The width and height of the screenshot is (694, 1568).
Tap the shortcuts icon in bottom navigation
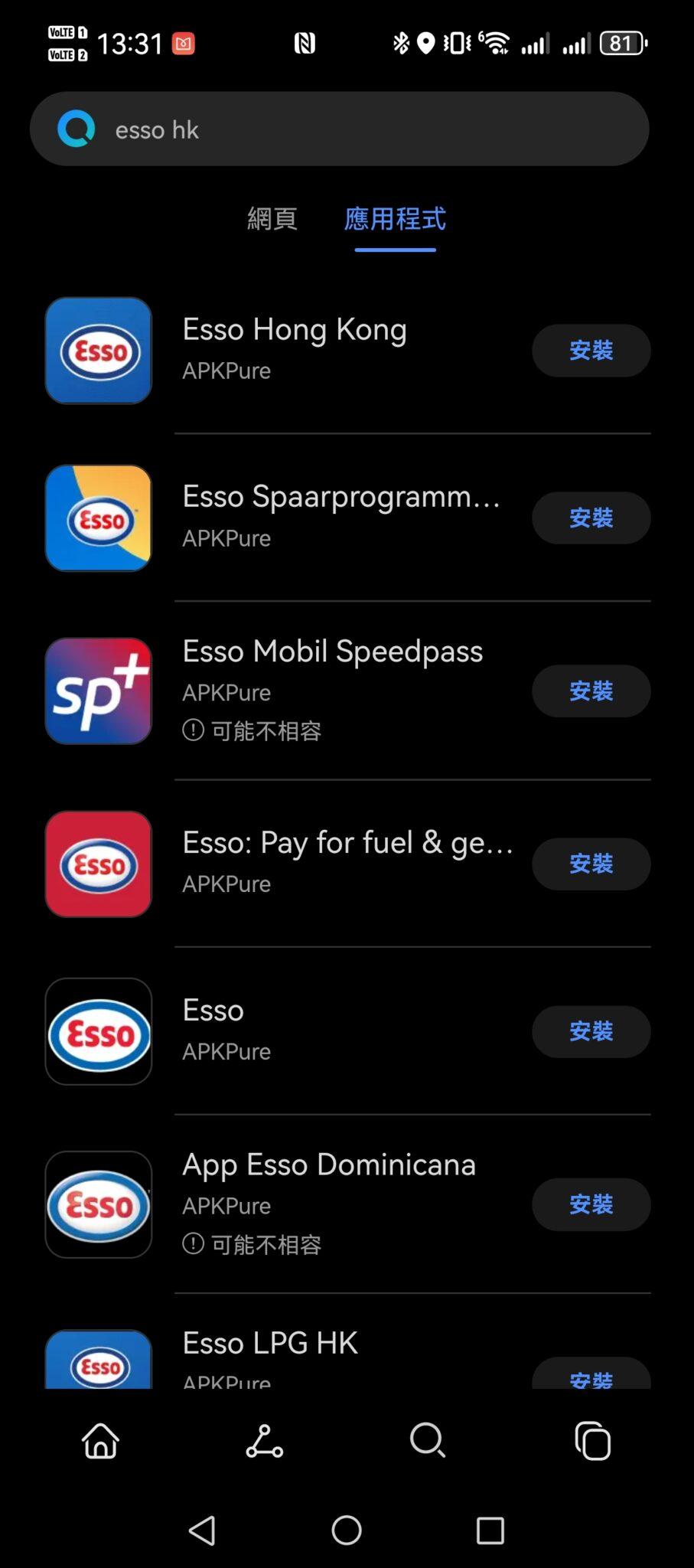pos(262,1442)
